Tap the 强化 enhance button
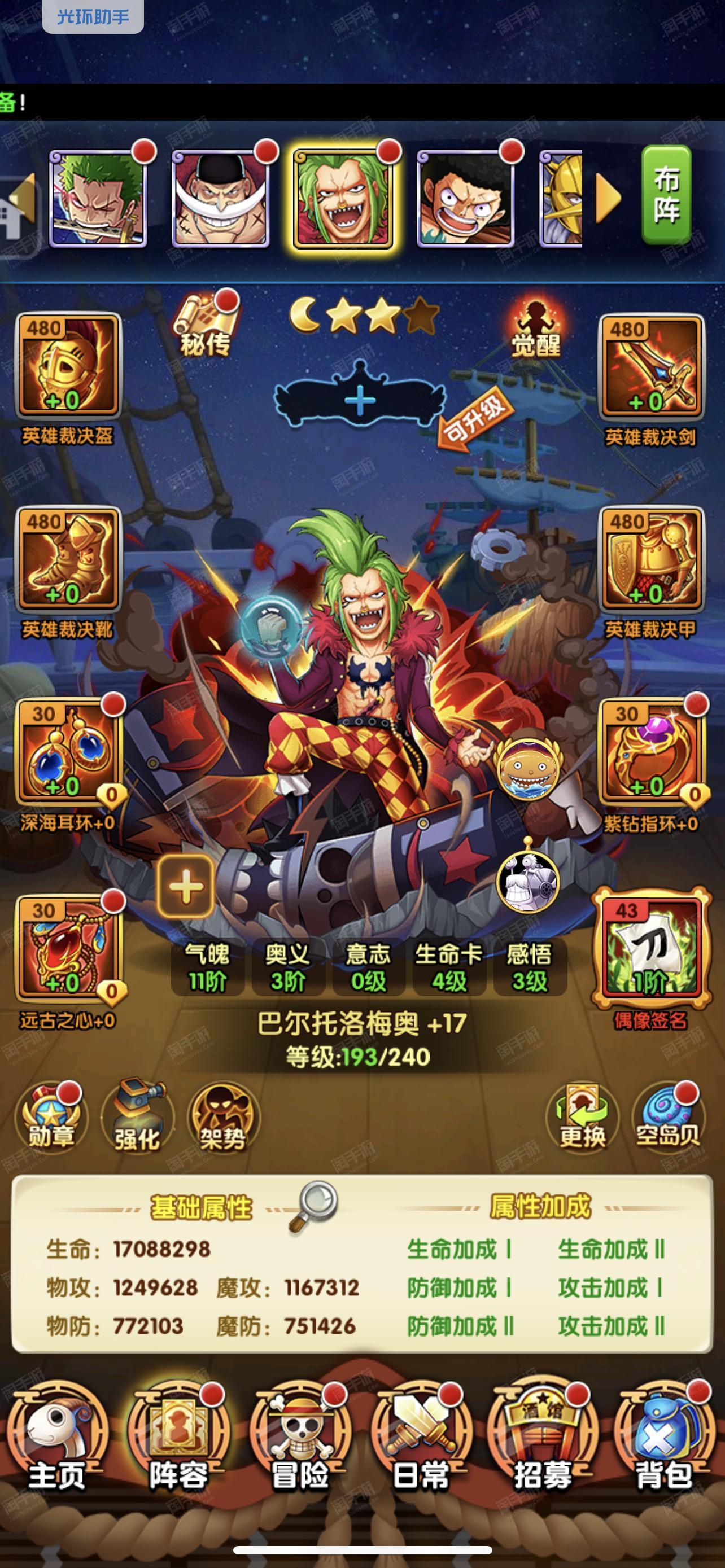The height and width of the screenshot is (1568, 725). (x=138, y=1118)
